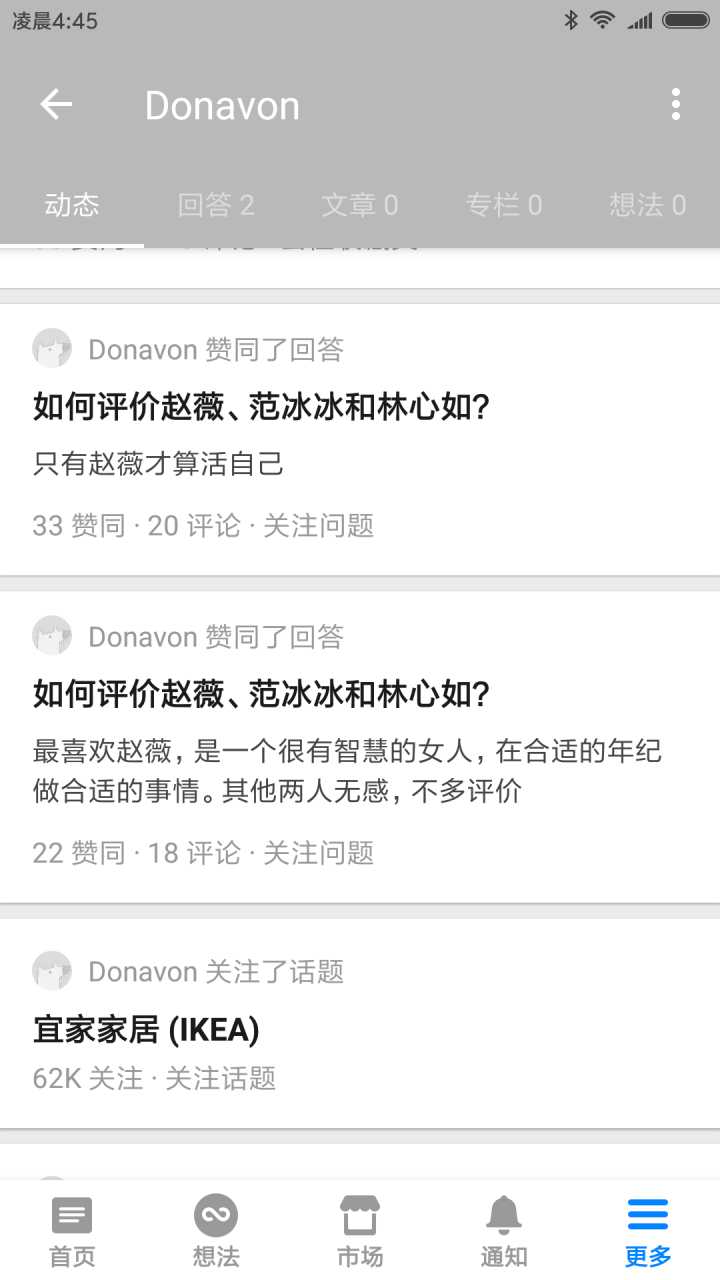Open the 想法 bottom navigation tab
Screen dimensions: 720x1280
pos(216,1231)
